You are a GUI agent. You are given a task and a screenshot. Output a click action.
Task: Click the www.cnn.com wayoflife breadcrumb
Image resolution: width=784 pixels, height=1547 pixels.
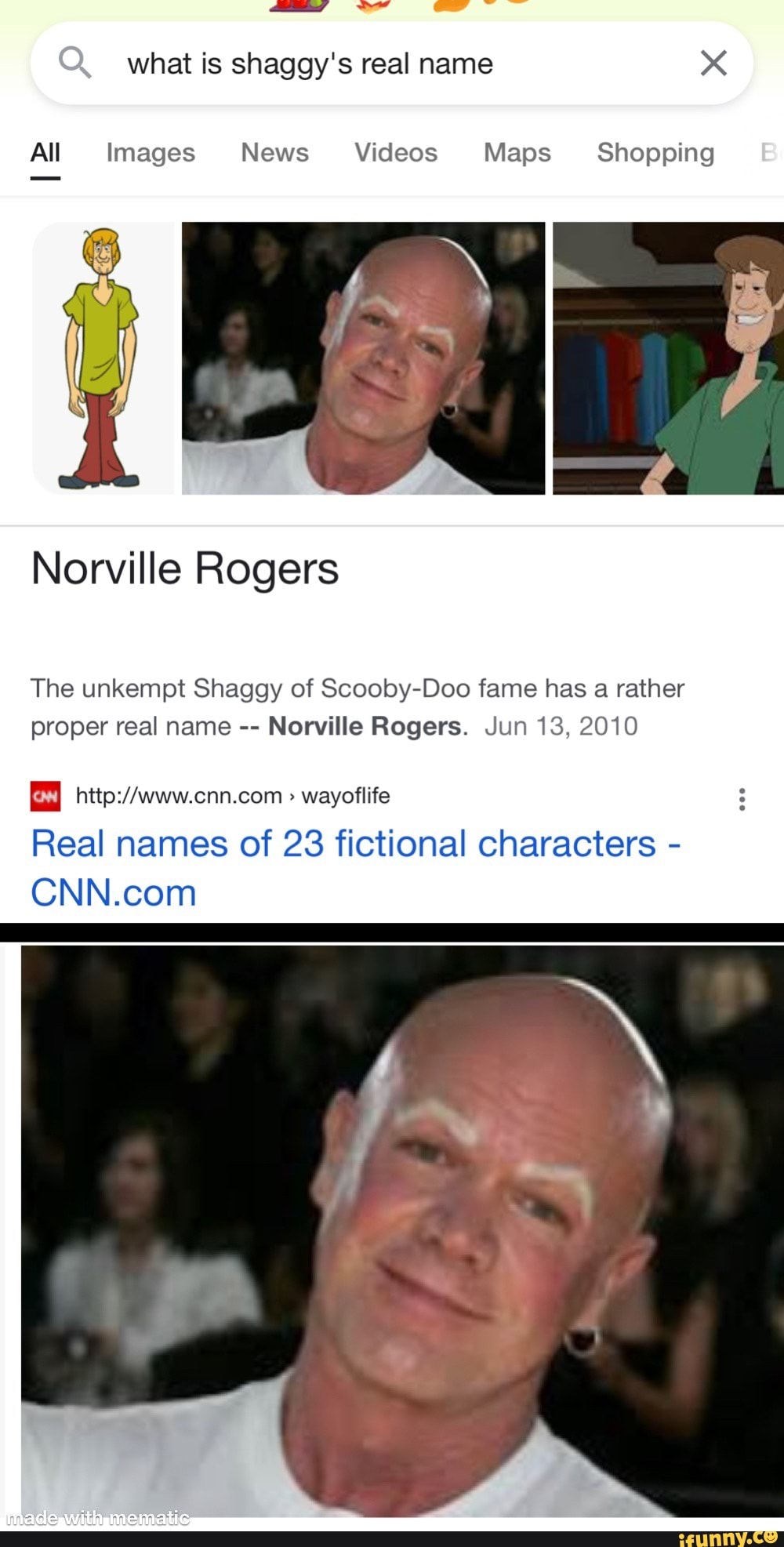click(231, 796)
